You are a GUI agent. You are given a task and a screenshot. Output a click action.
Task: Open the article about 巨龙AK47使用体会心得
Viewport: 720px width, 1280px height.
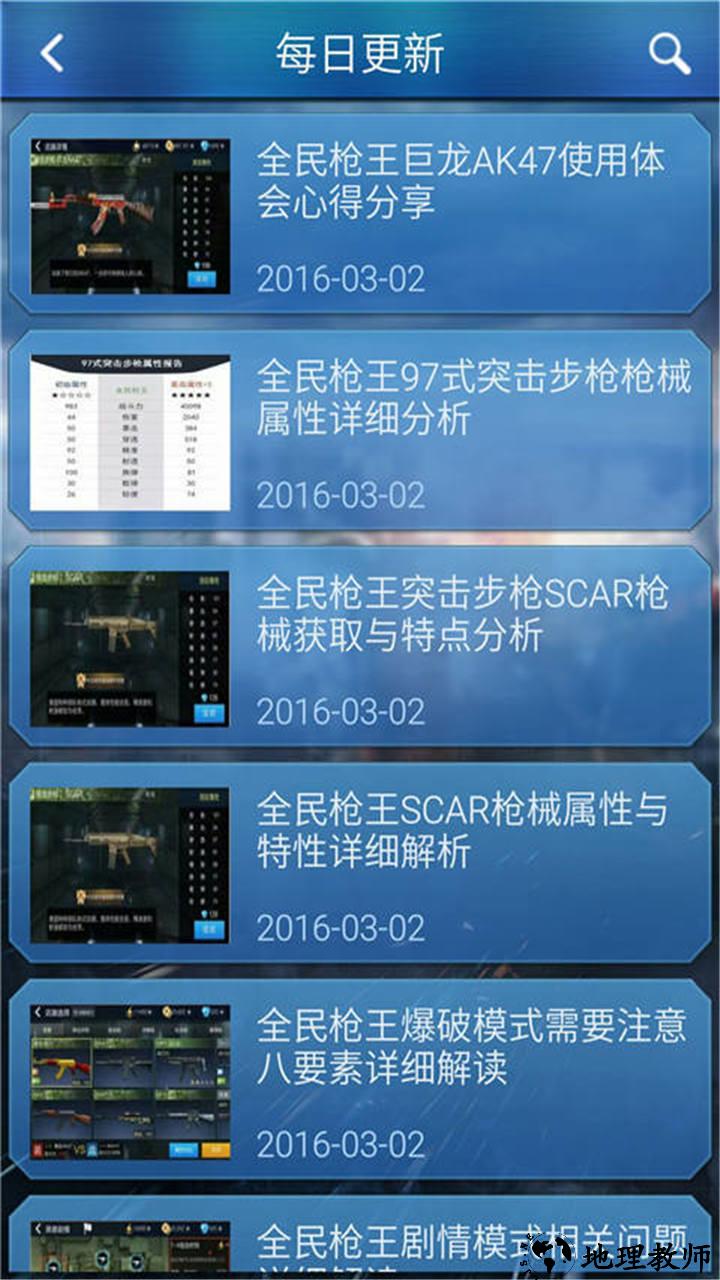coord(460,182)
